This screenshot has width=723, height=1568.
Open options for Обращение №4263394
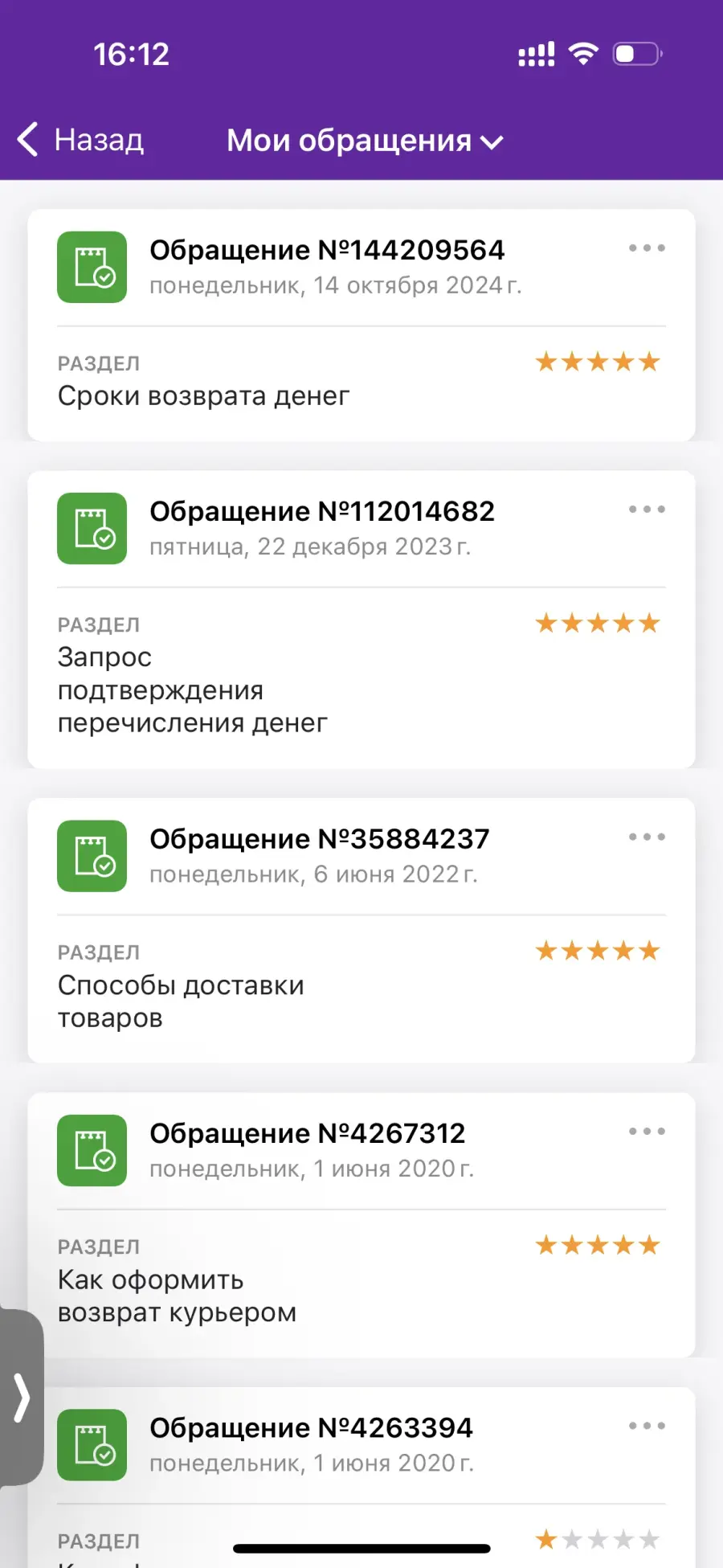click(647, 1426)
